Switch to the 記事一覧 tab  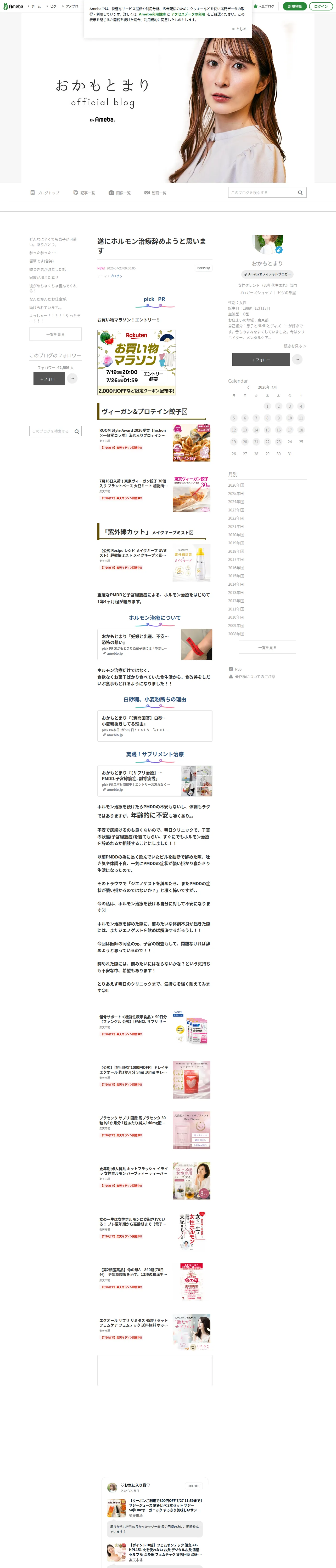point(84,192)
